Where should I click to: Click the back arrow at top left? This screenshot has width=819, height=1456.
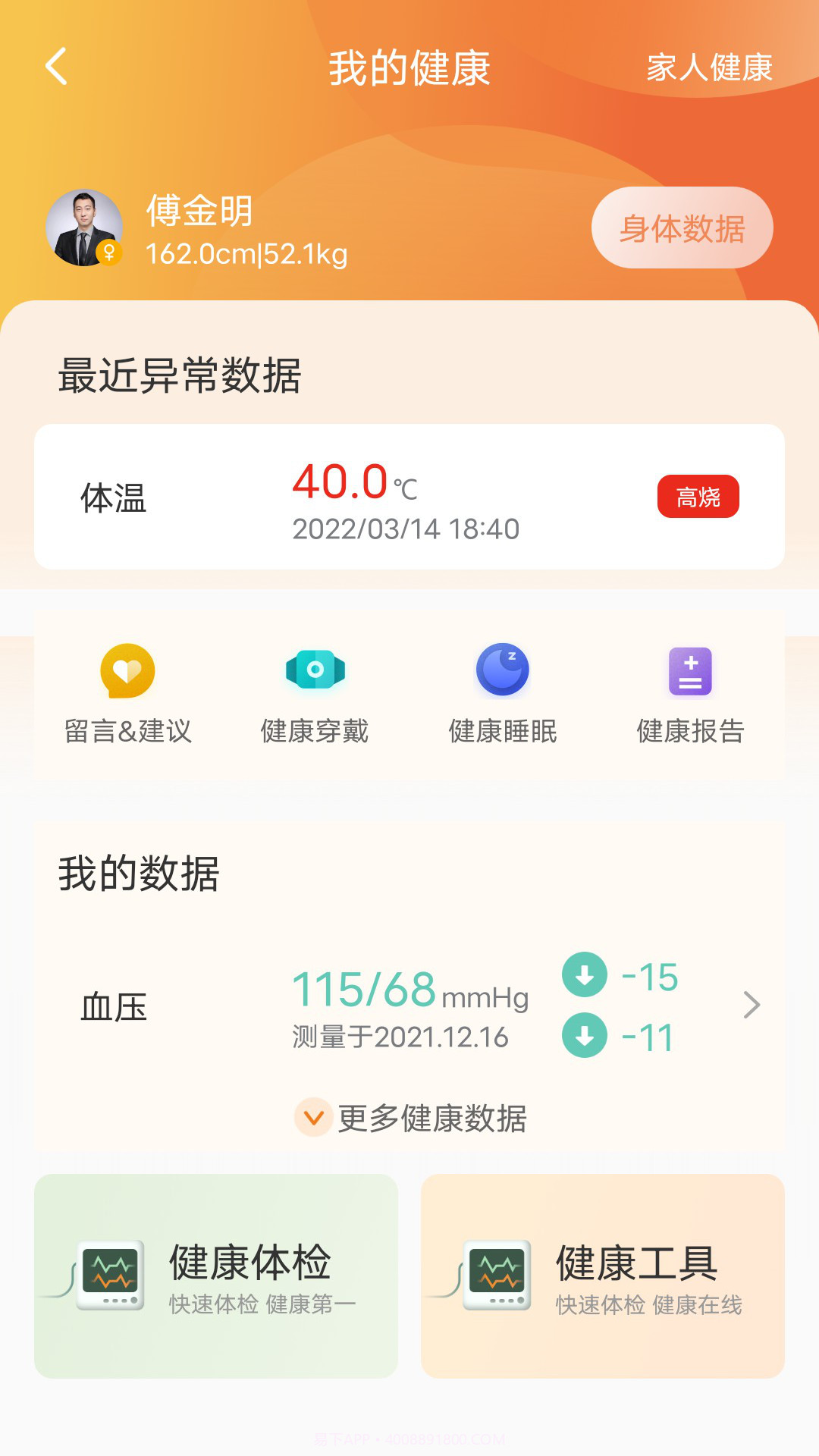point(55,67)
